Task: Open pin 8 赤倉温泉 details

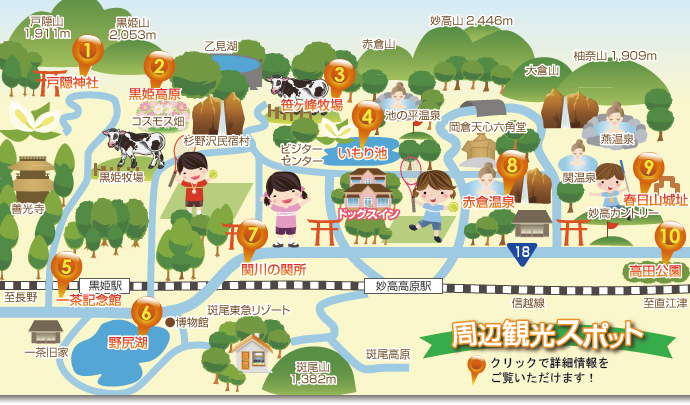Action: pyautogui.click(x=512, y=166)
